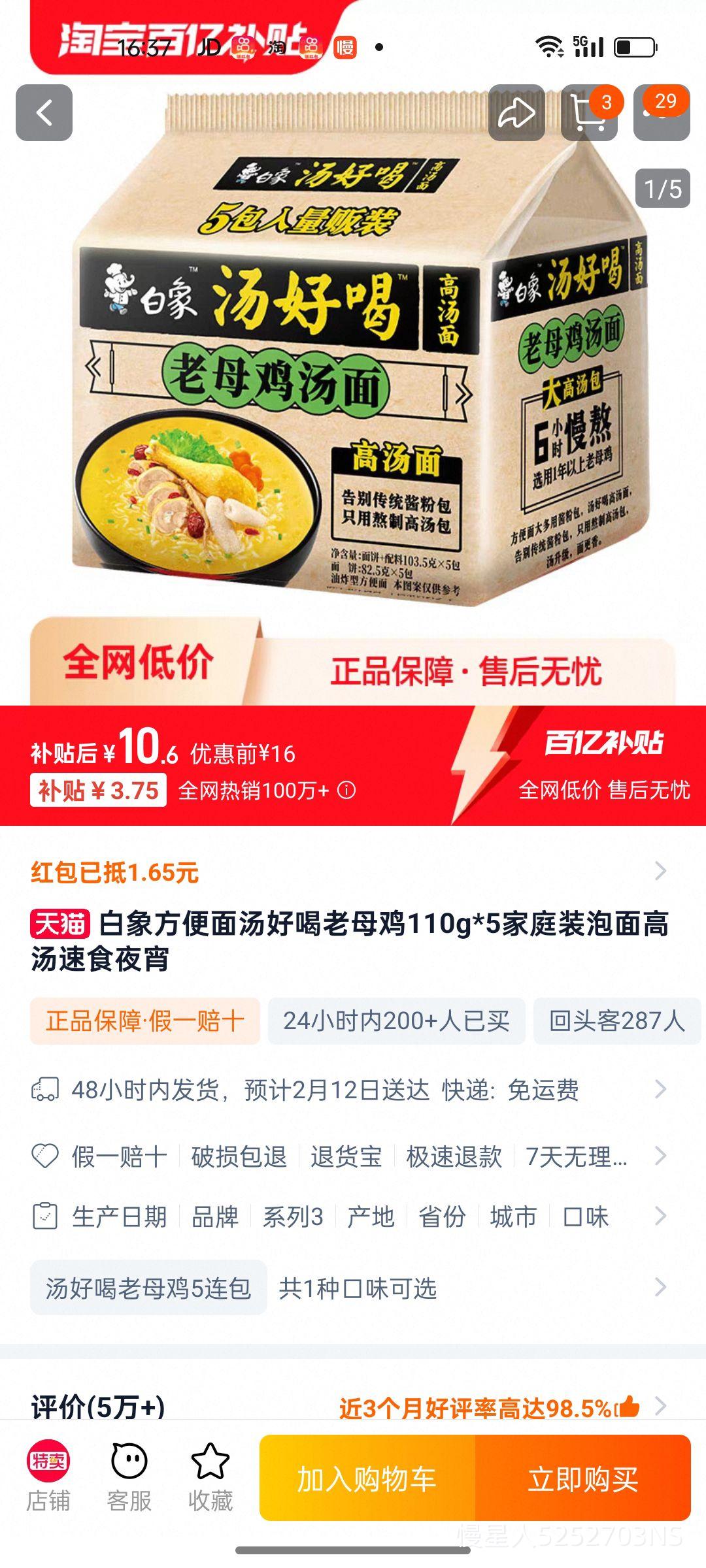Tap the product package image
This screenshot has width=706, height=1568.
[353, 366]
